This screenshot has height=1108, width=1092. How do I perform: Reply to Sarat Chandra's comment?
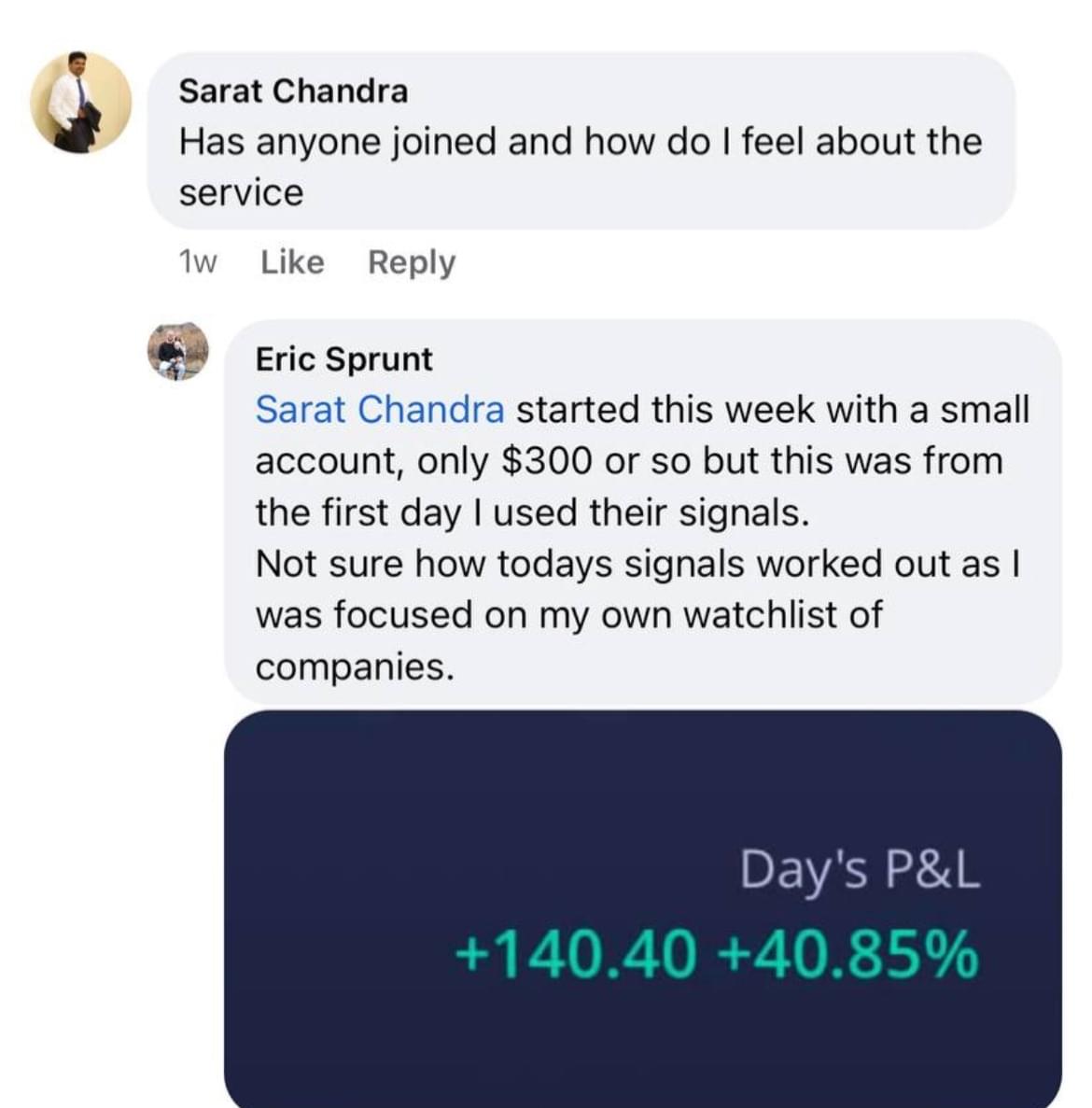click(x=411, y=262)
